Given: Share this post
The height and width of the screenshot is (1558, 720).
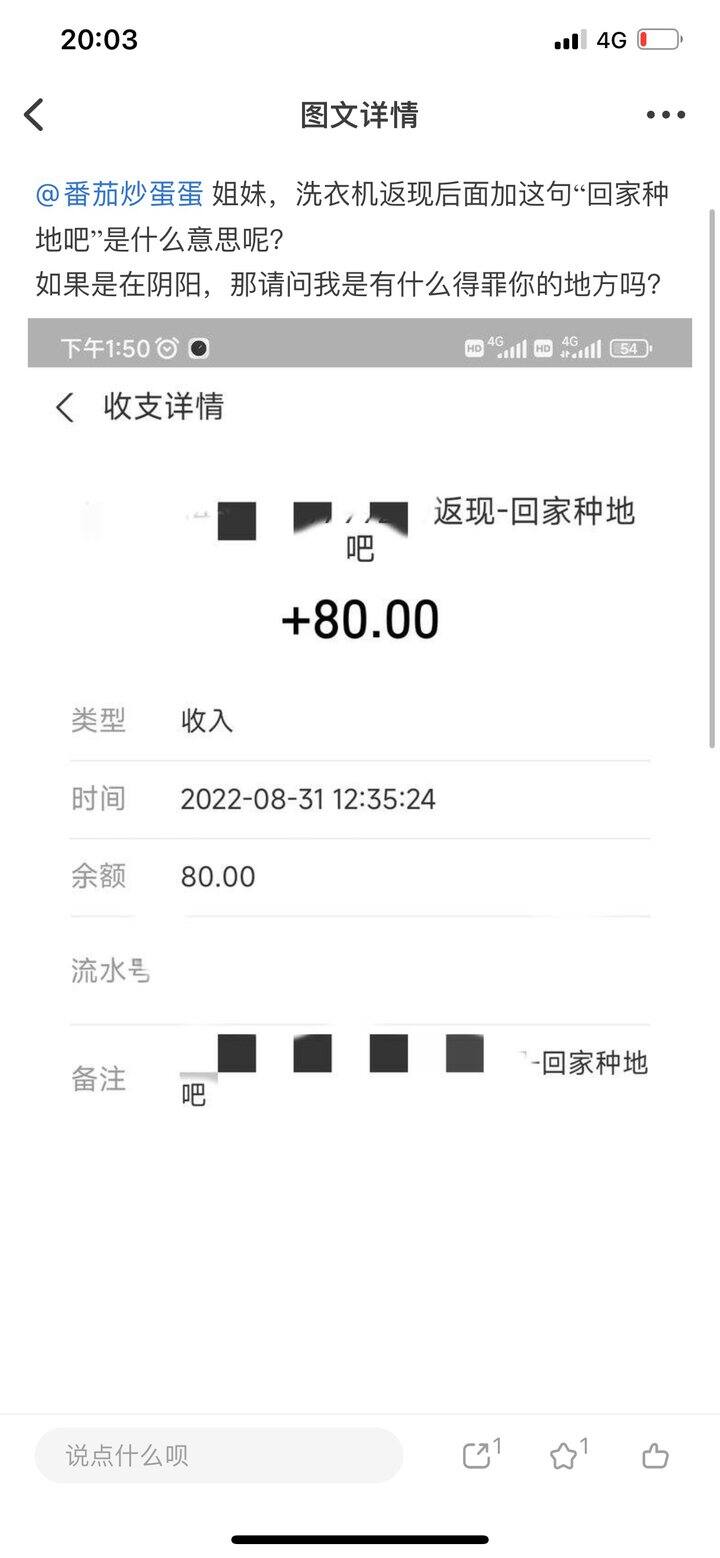Looking at the screenshot, I should pos(480,1454).
